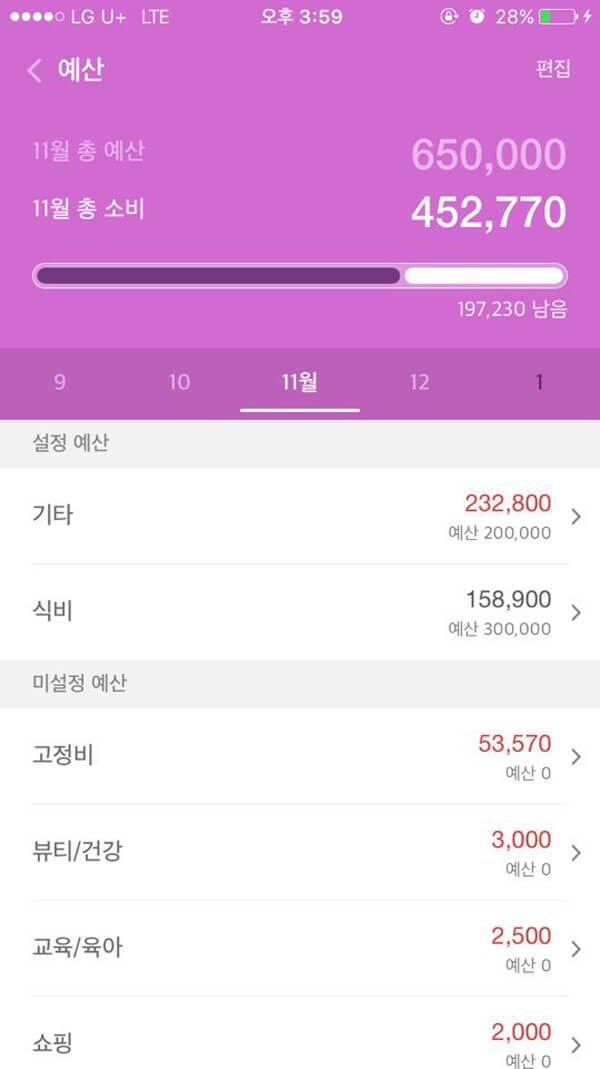The image size is (600, 1069).
Task: Open the 식비 budget details
Action: [300, 612]
